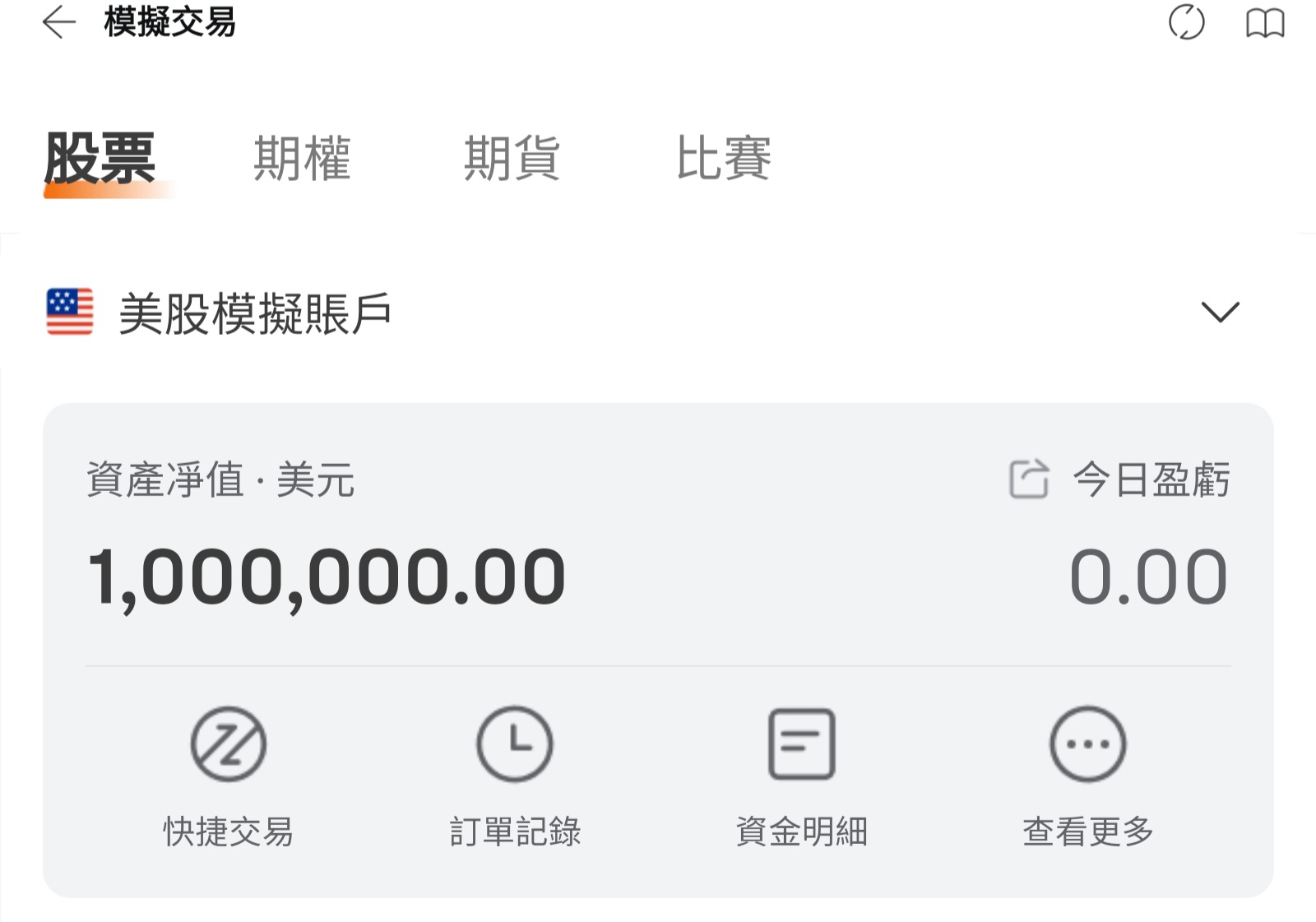The height and width of the screenshot is (922, 1316).
Task: Open 快捷交易 quick trade
Action: click(x=229, y=773)
